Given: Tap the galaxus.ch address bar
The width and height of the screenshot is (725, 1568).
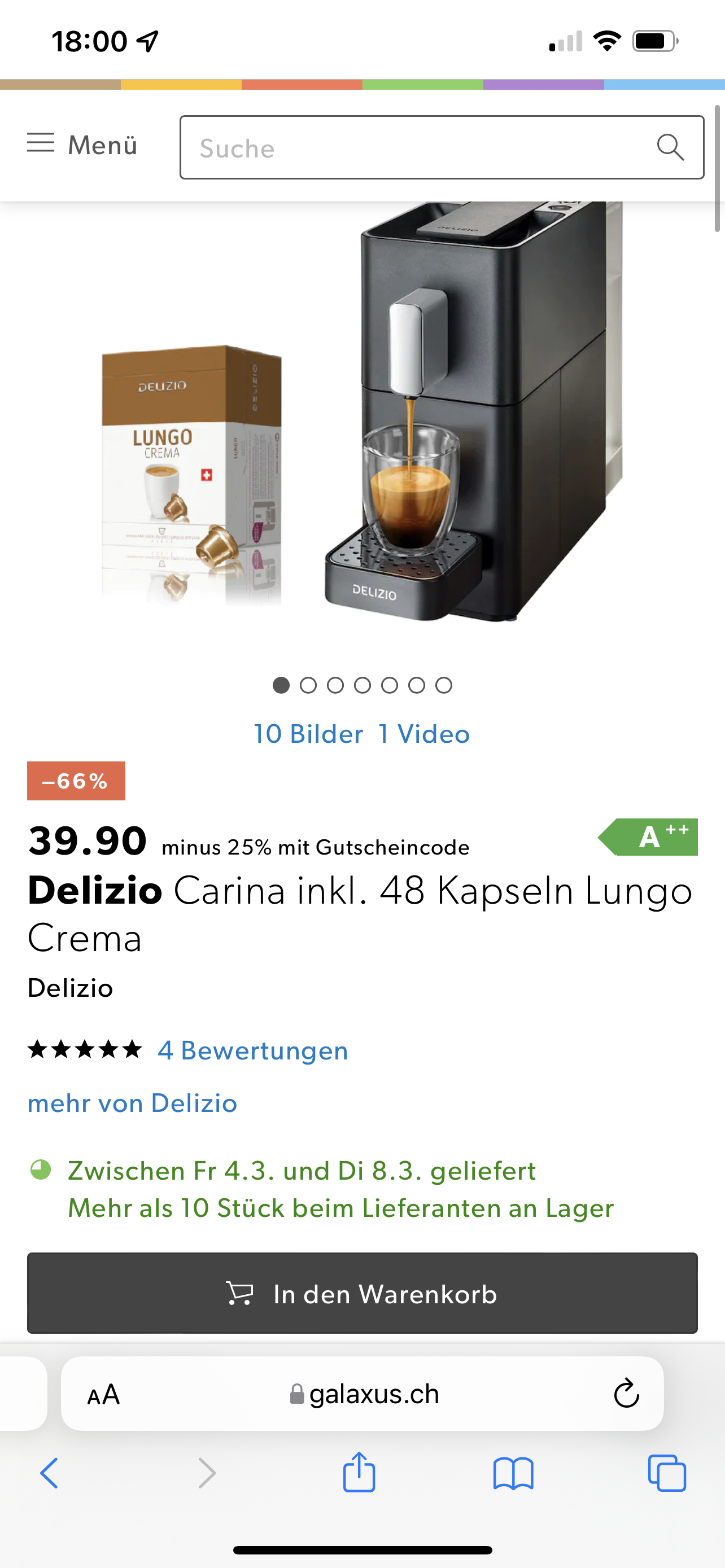Looking at the screenshot, I should click(x=365, y=1394).
